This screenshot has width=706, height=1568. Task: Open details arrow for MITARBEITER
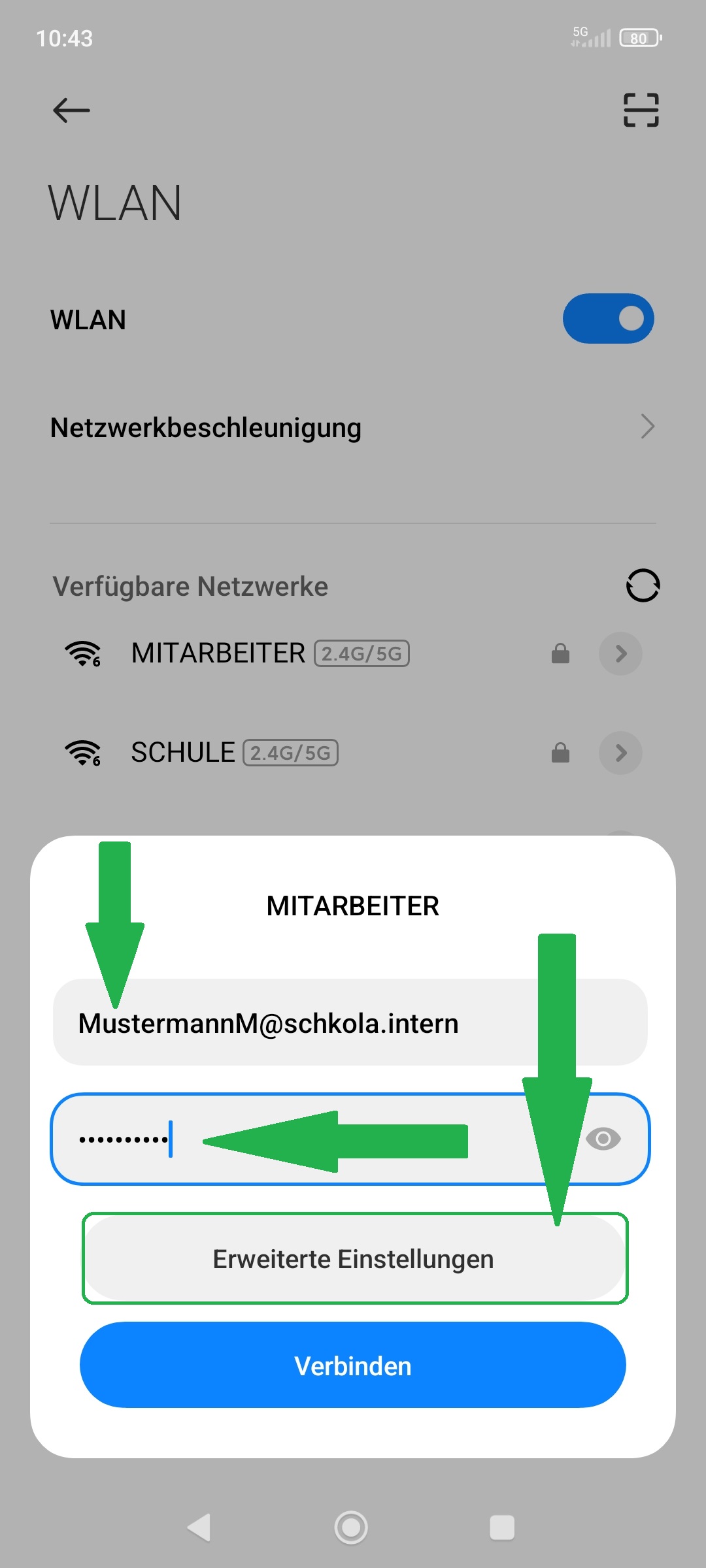point(620,653)
